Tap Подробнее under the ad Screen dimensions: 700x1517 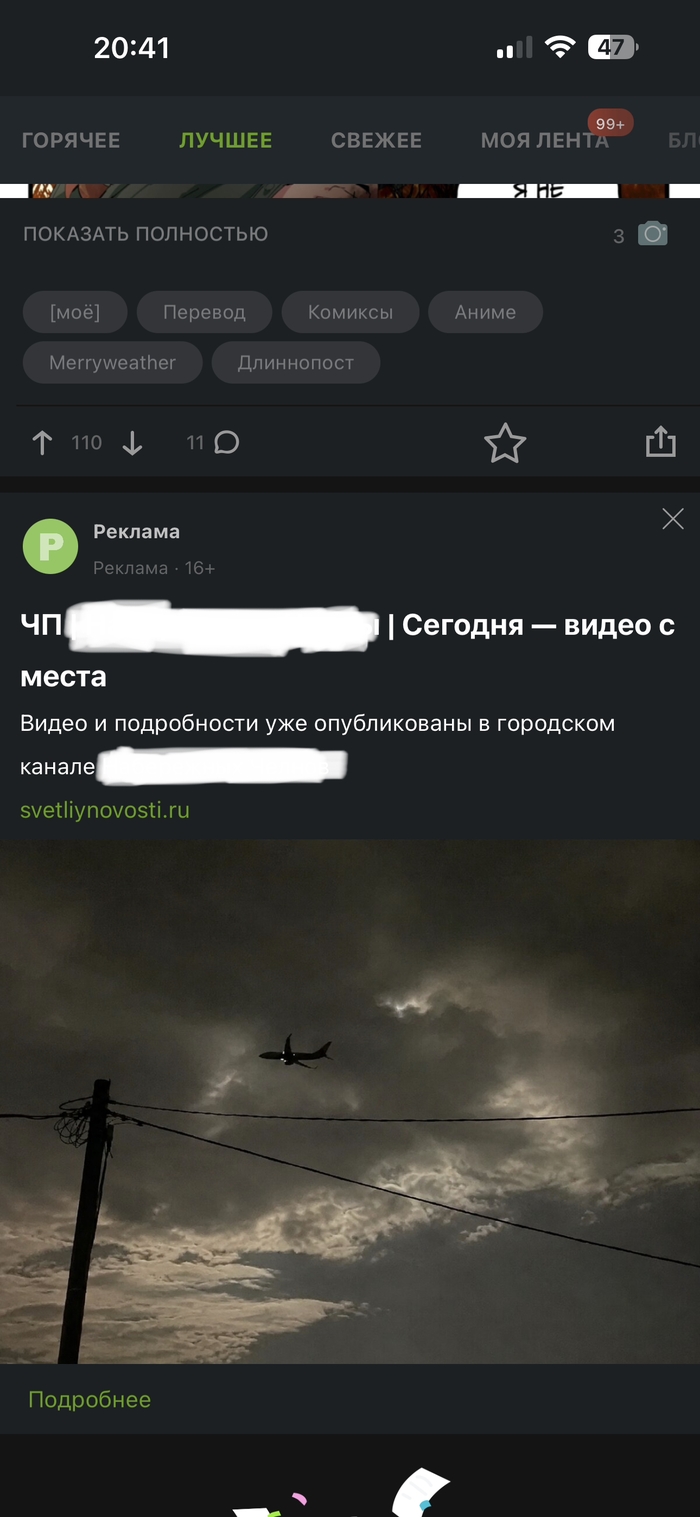[x=90, y=1399]
